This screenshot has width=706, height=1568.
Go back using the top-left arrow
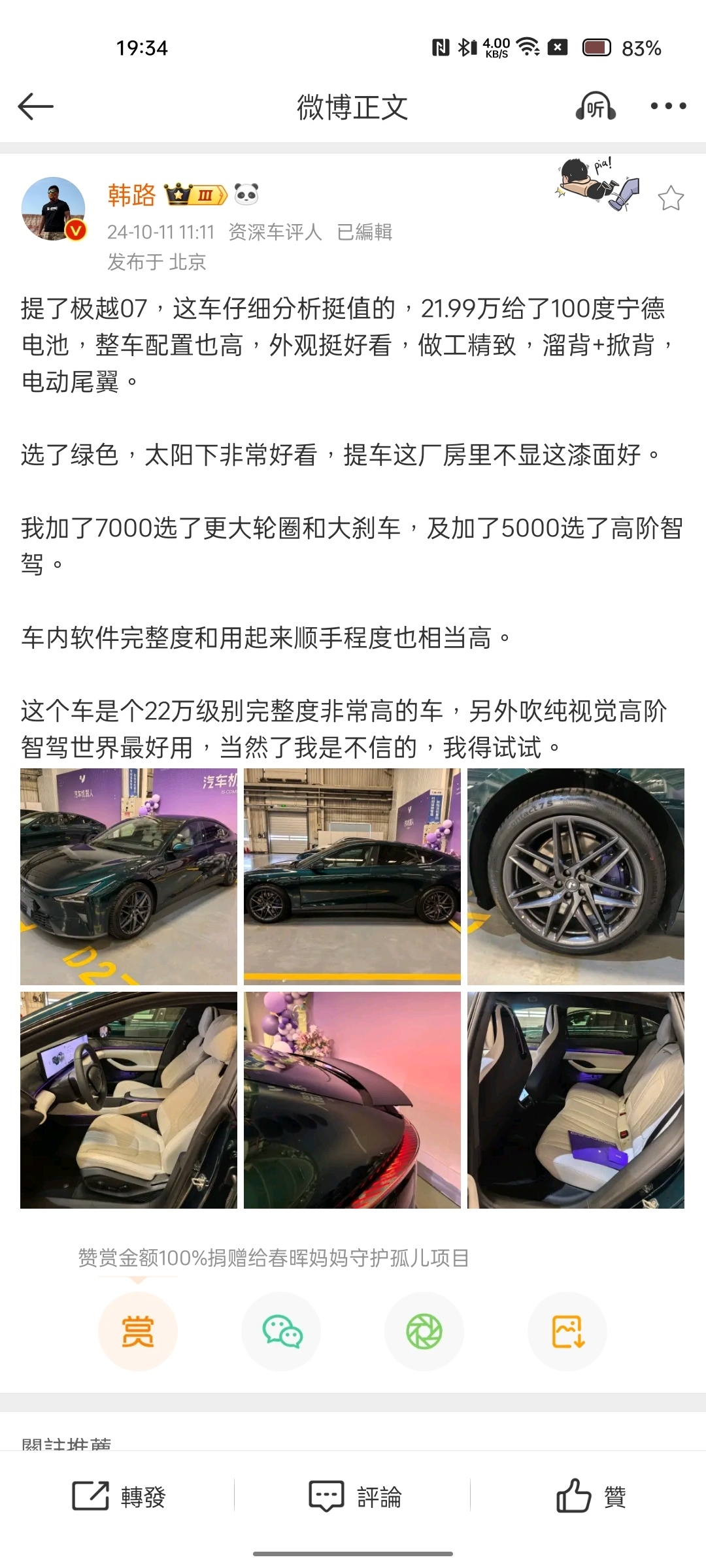pyautogui.click(x=35, y=106)
